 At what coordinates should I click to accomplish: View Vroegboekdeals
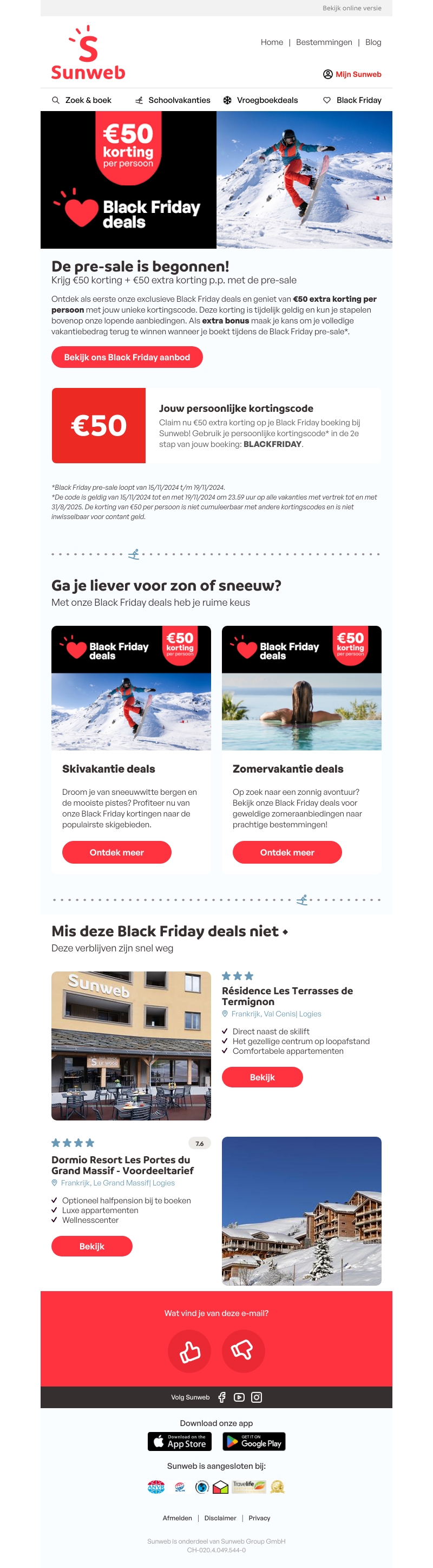tap(260, 100)
